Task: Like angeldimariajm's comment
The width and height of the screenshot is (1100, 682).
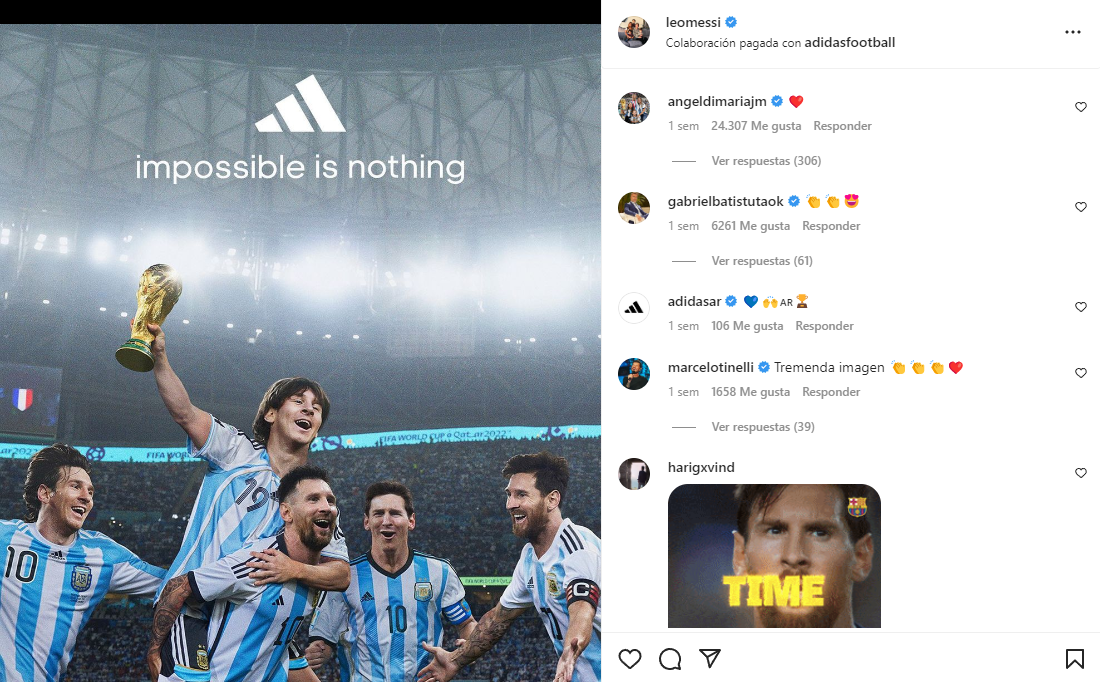Action: tap(1080, 107)
